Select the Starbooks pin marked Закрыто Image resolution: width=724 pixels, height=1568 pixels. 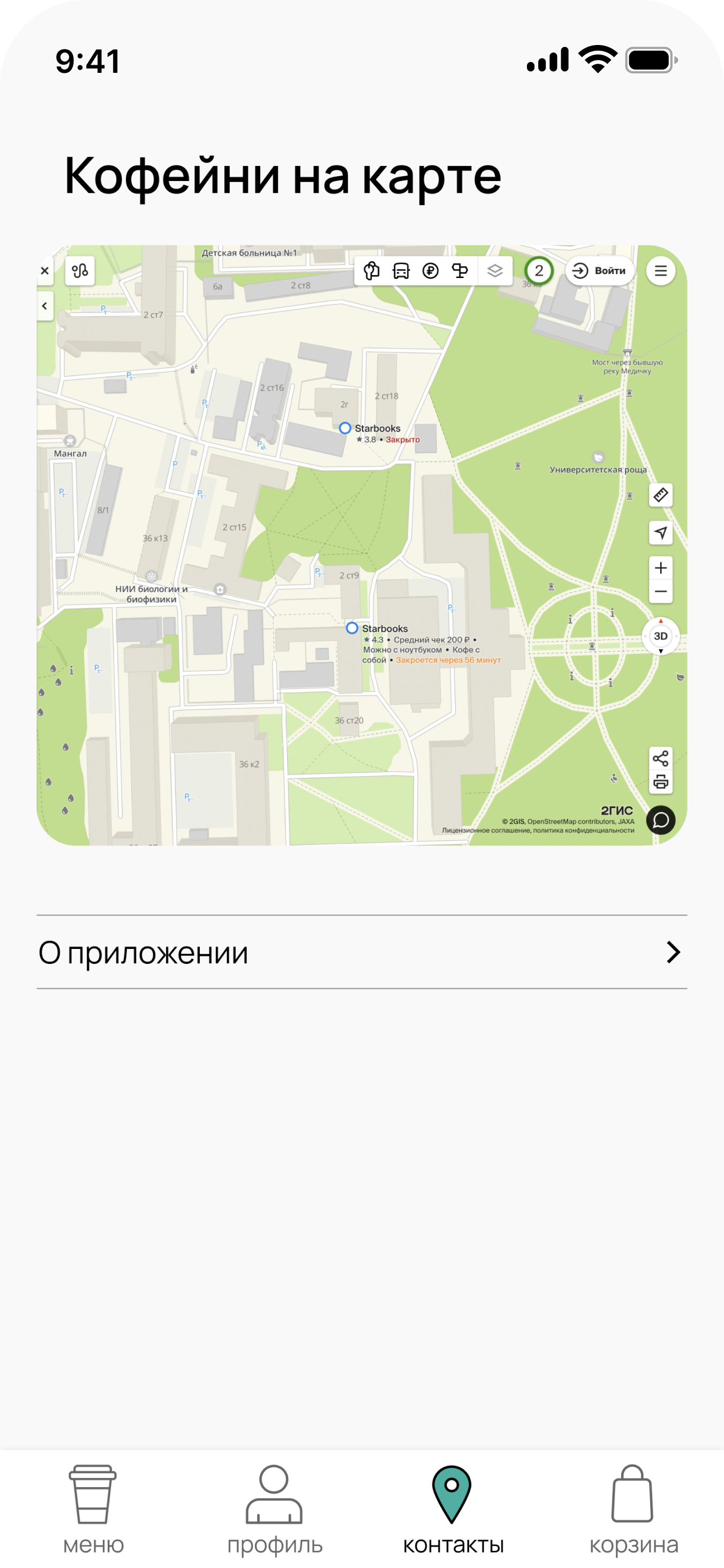(345, 428)
